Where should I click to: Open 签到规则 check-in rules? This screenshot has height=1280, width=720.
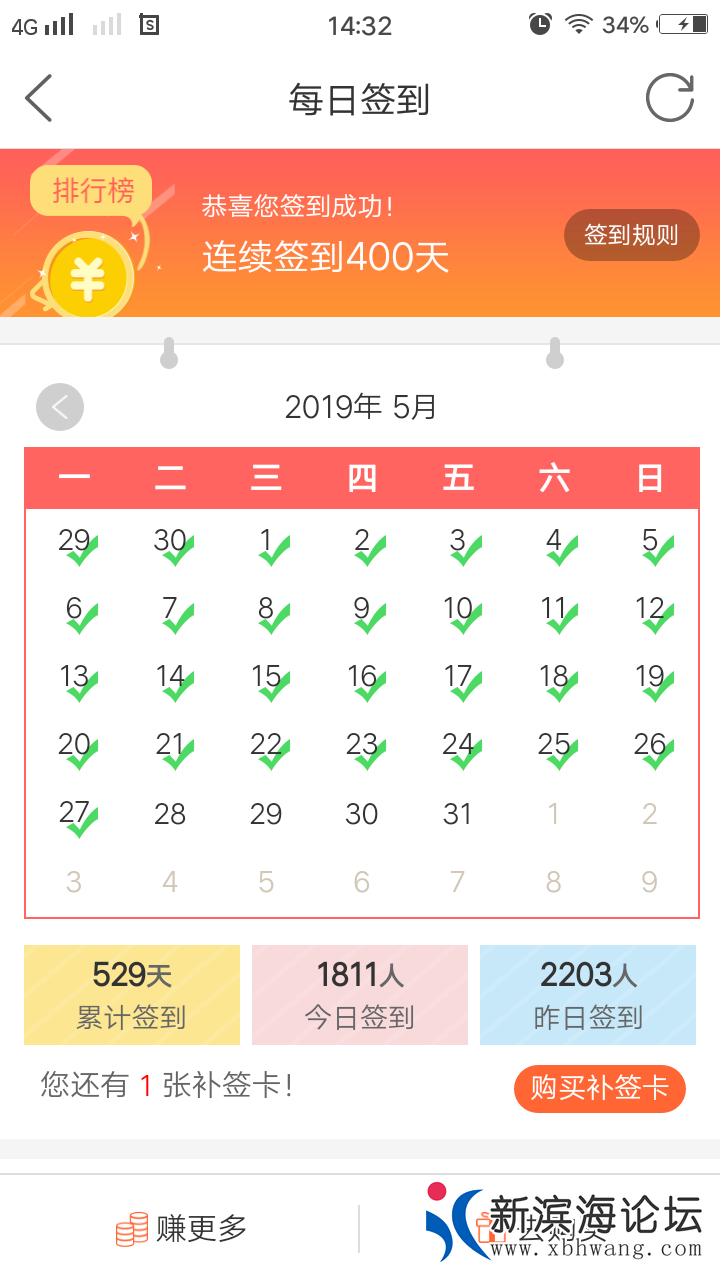tap(631, 235)
